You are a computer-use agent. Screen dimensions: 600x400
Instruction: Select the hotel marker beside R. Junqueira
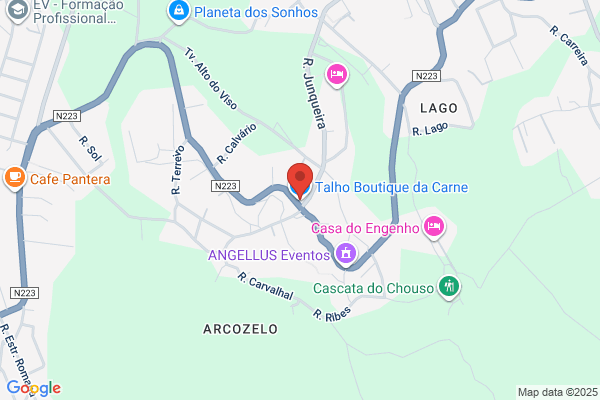[337, 75]
